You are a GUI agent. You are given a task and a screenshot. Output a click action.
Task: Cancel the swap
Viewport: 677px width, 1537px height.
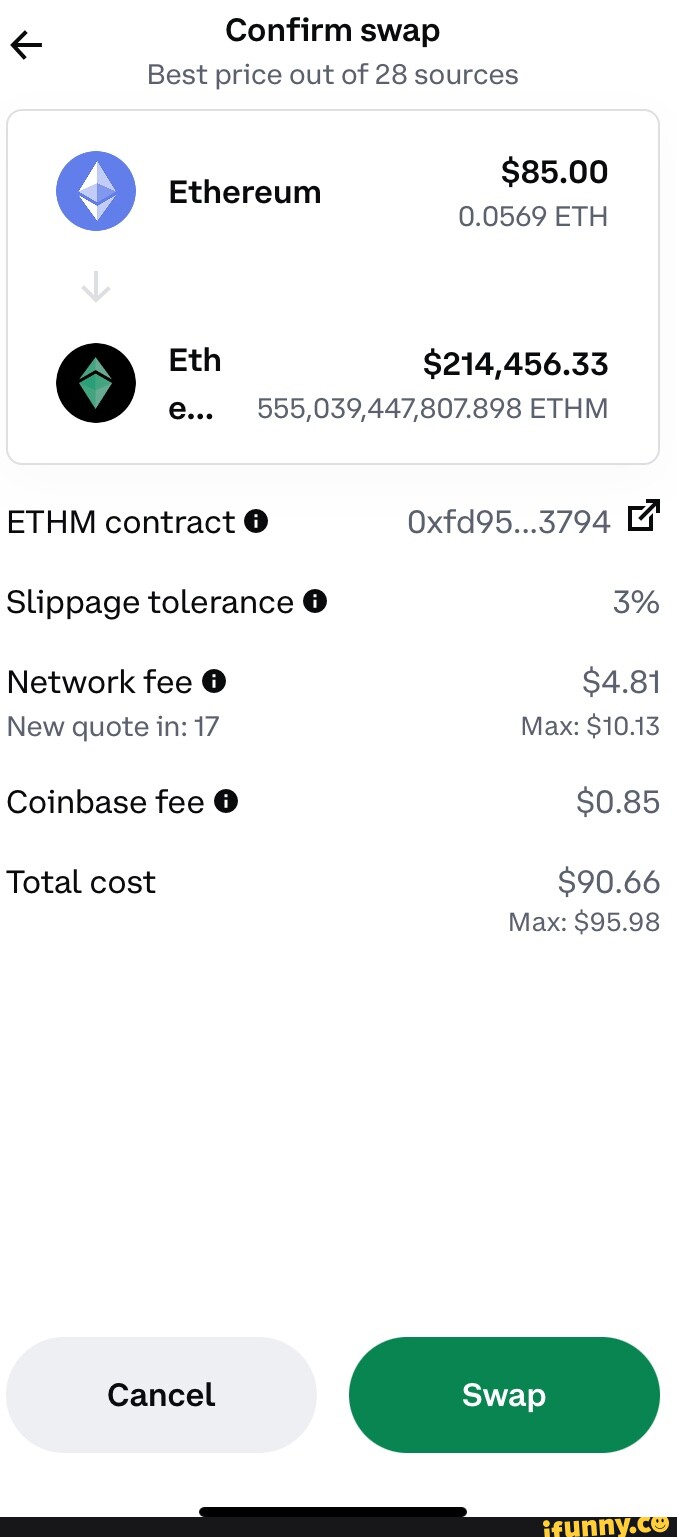tap(161, 1394)
